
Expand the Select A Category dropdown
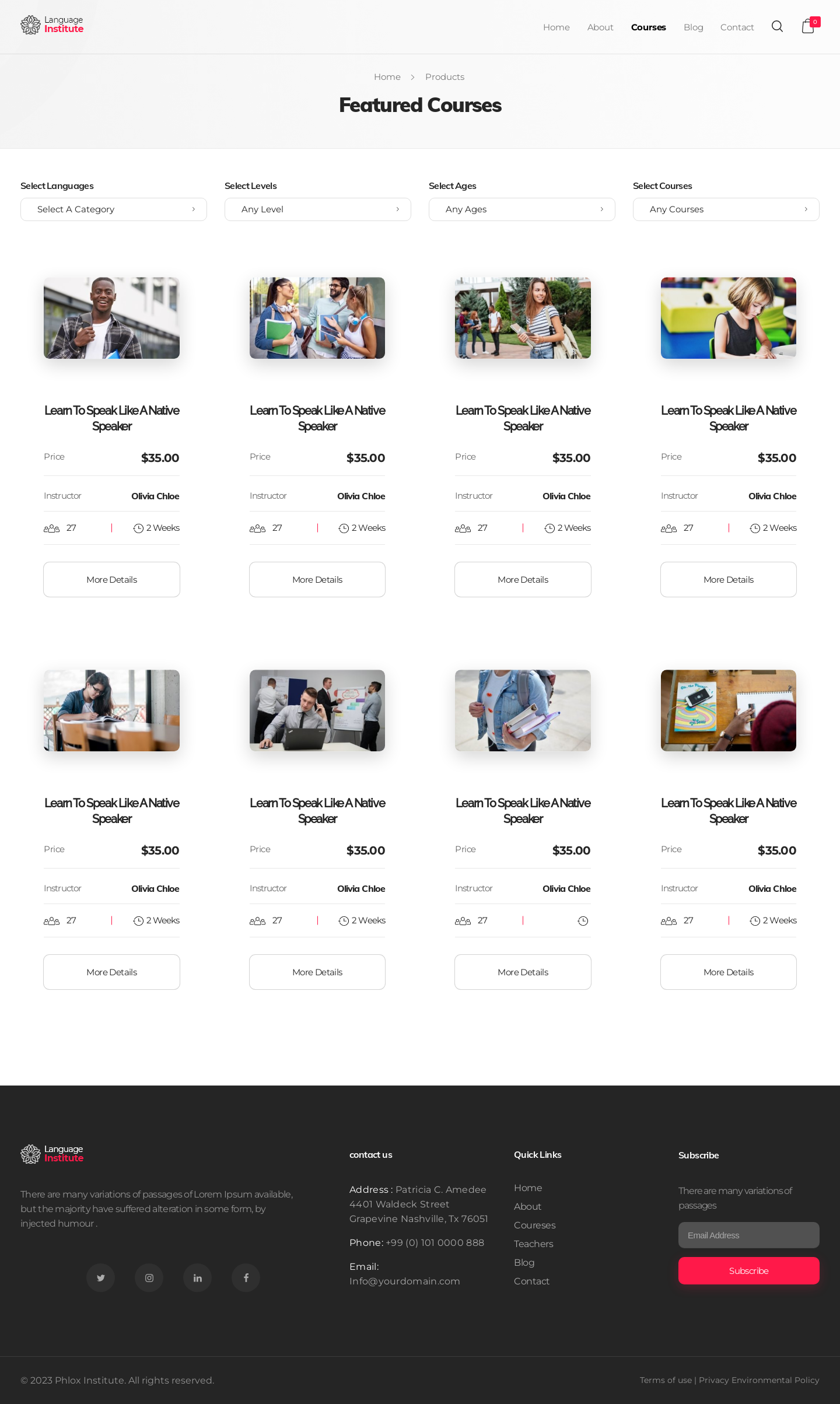pyautogui.click(x=114, y=209)
